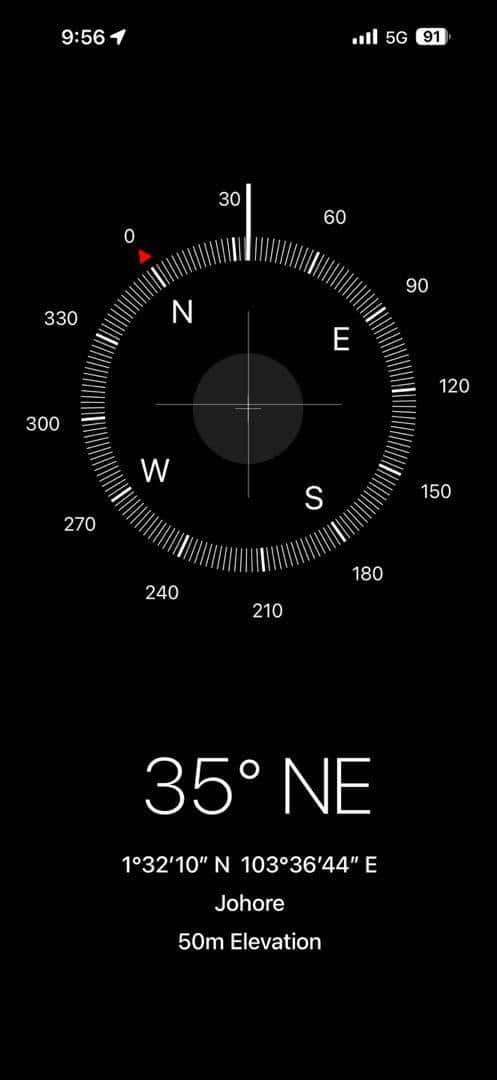Tap the compass dial to lock the bearing
The image size is (497, 1080).
(x=248, y=405)
